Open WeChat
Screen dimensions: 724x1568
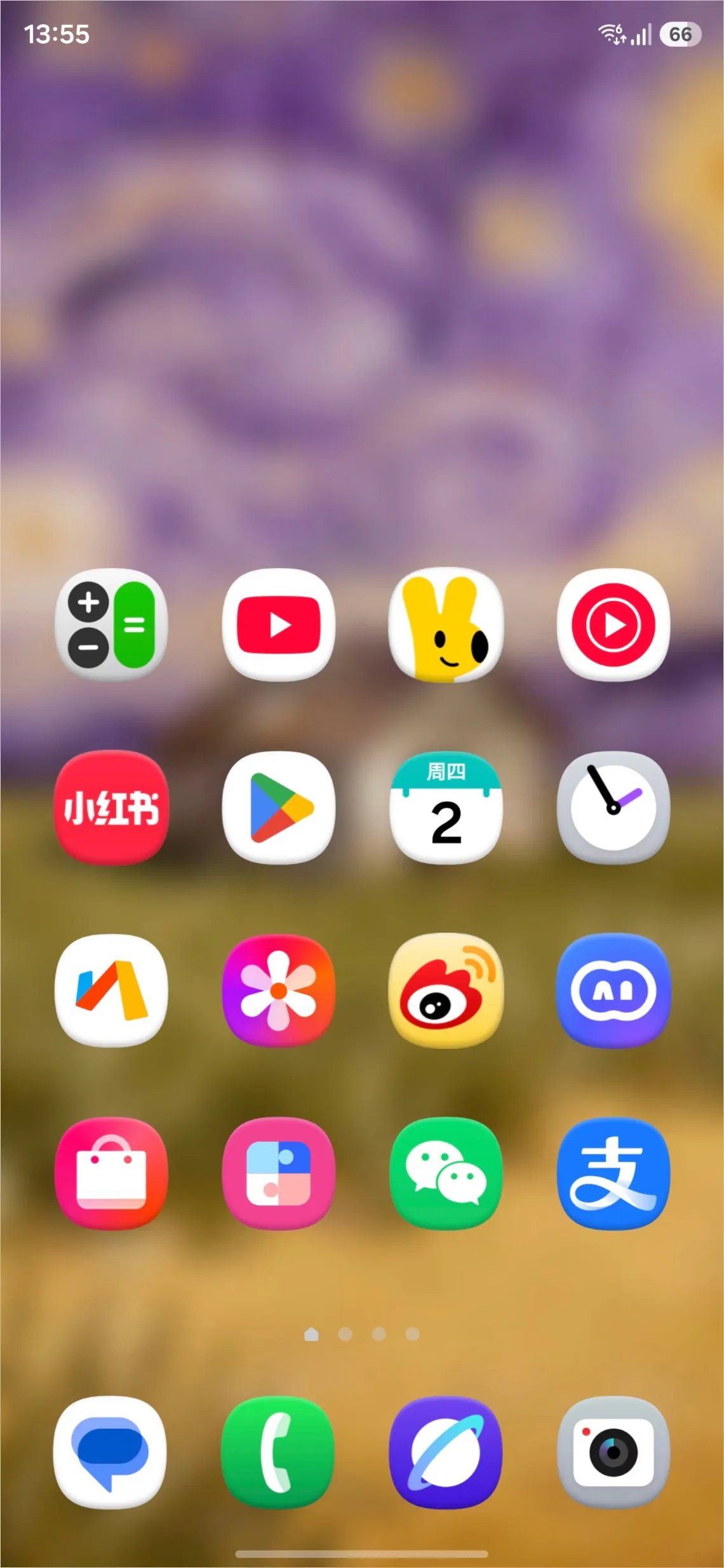pos(446,1173)
